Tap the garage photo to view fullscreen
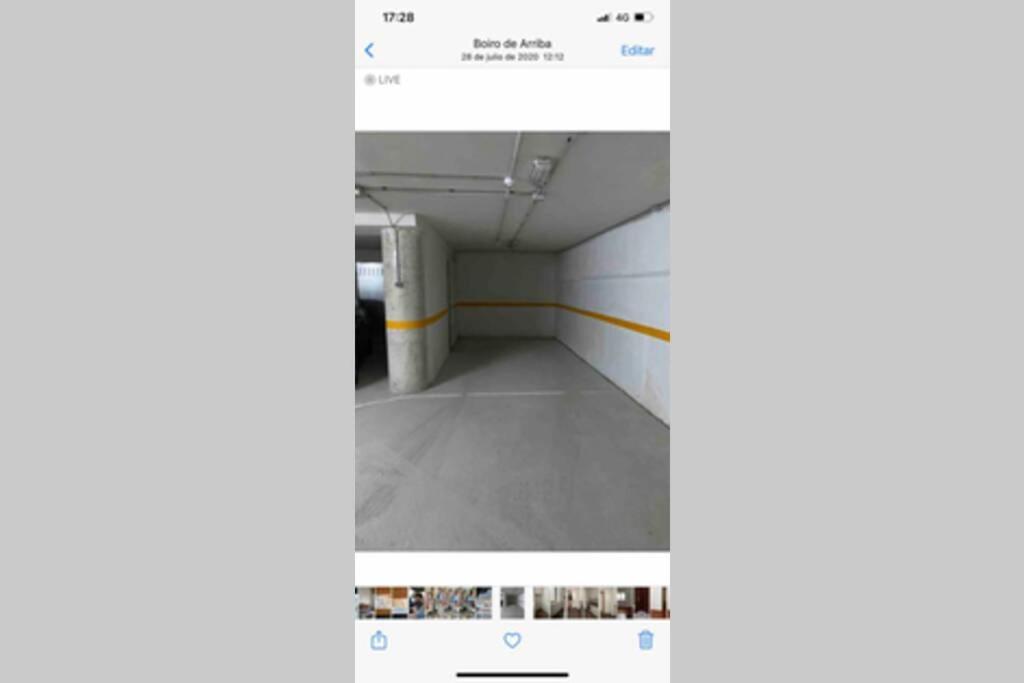The height and width of the screenshot is (683, 1024). click(512, 341)
